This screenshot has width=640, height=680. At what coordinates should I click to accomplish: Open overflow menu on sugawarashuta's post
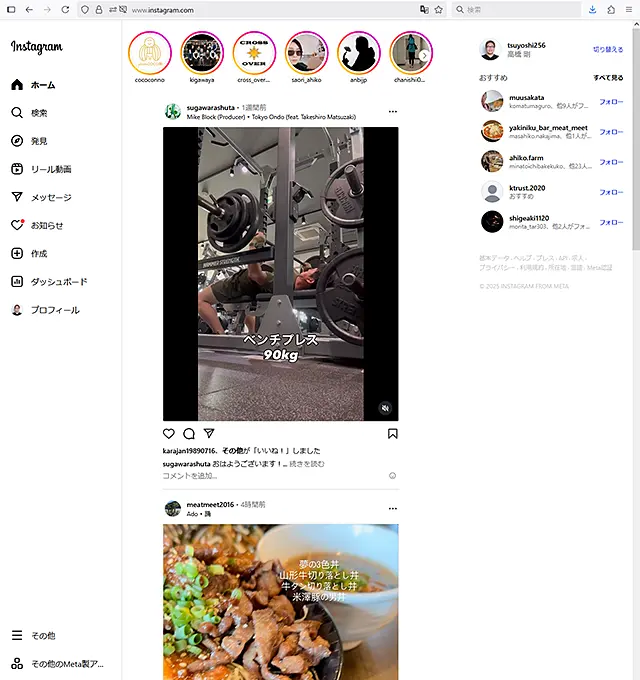[x=393, y=111]
